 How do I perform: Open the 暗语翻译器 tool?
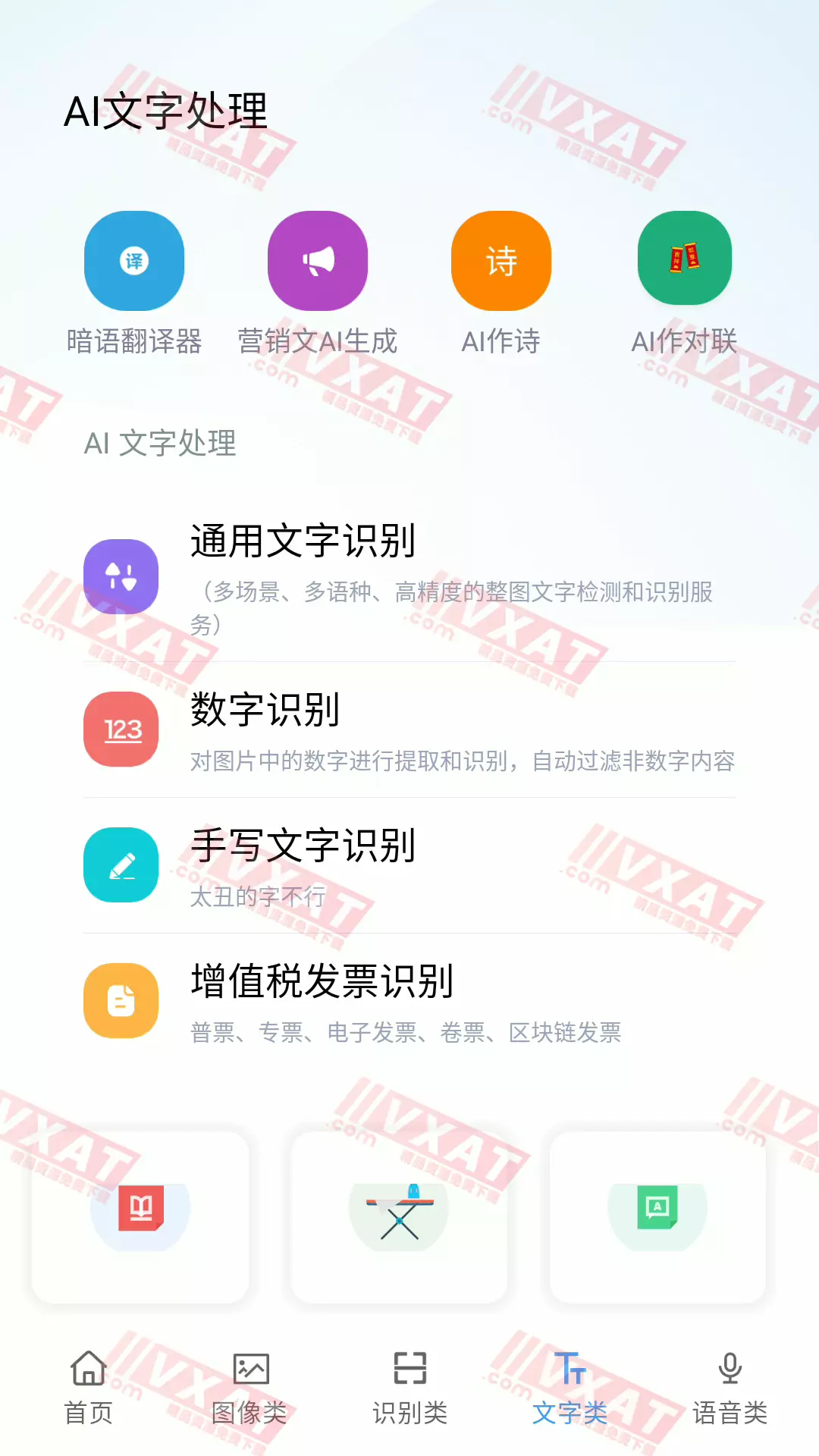click(x=134, y=261)
